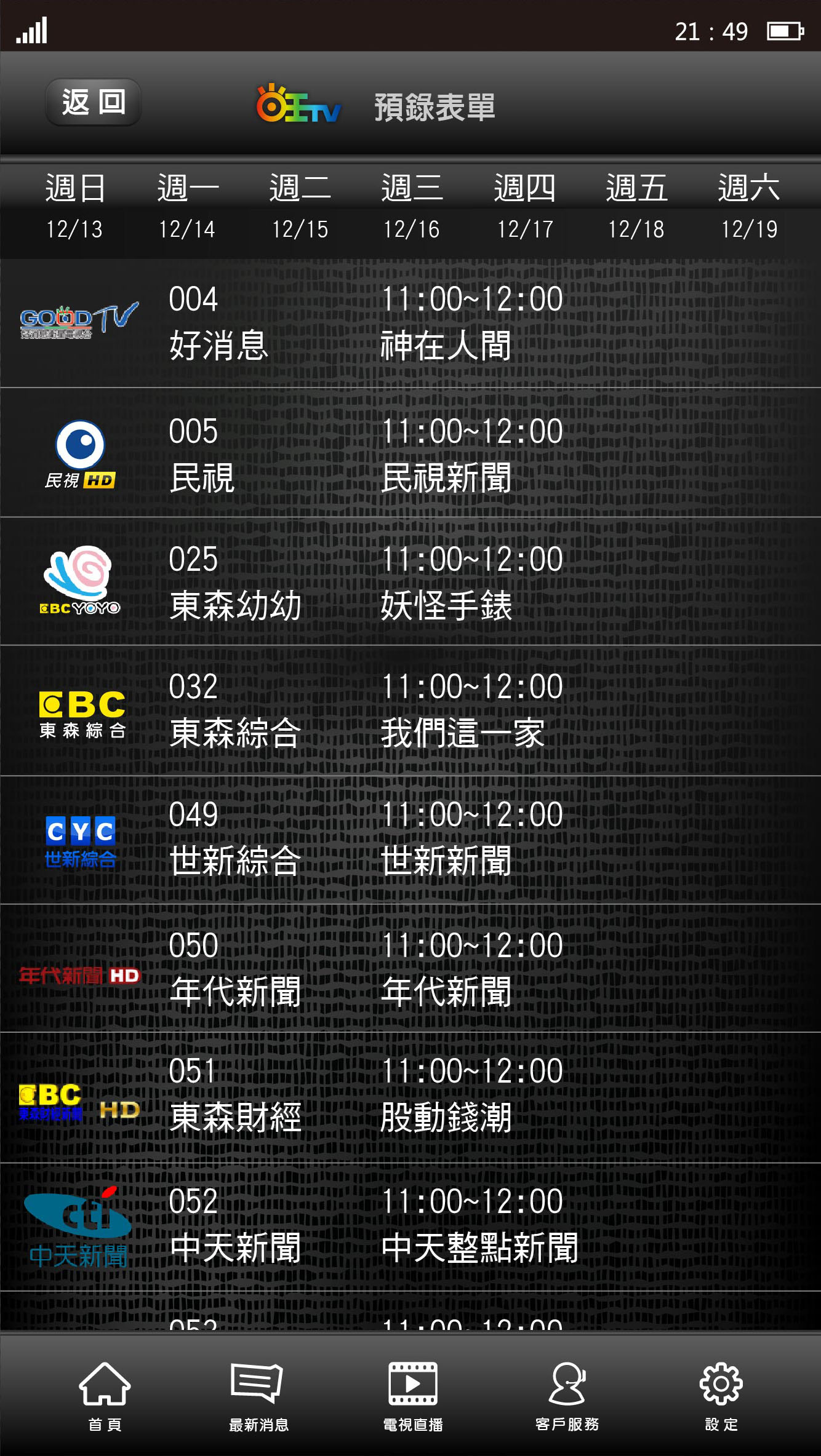This screenshot has height=1456, width=821.
Task: Switch to the 週六 12/19 tab
Action: (x=749, y=207)
